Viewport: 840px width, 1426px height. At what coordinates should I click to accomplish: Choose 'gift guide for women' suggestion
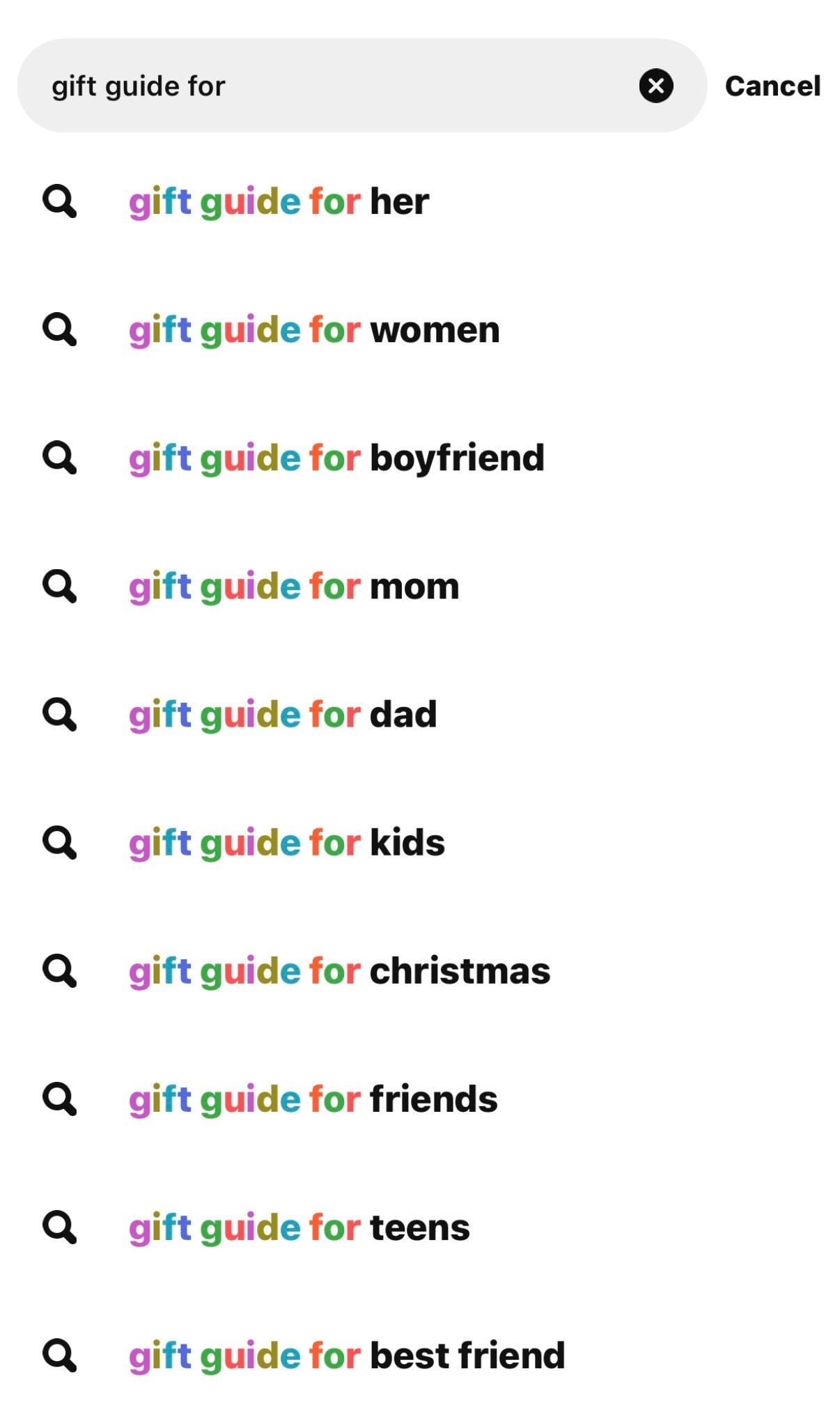tap(313, 330)
